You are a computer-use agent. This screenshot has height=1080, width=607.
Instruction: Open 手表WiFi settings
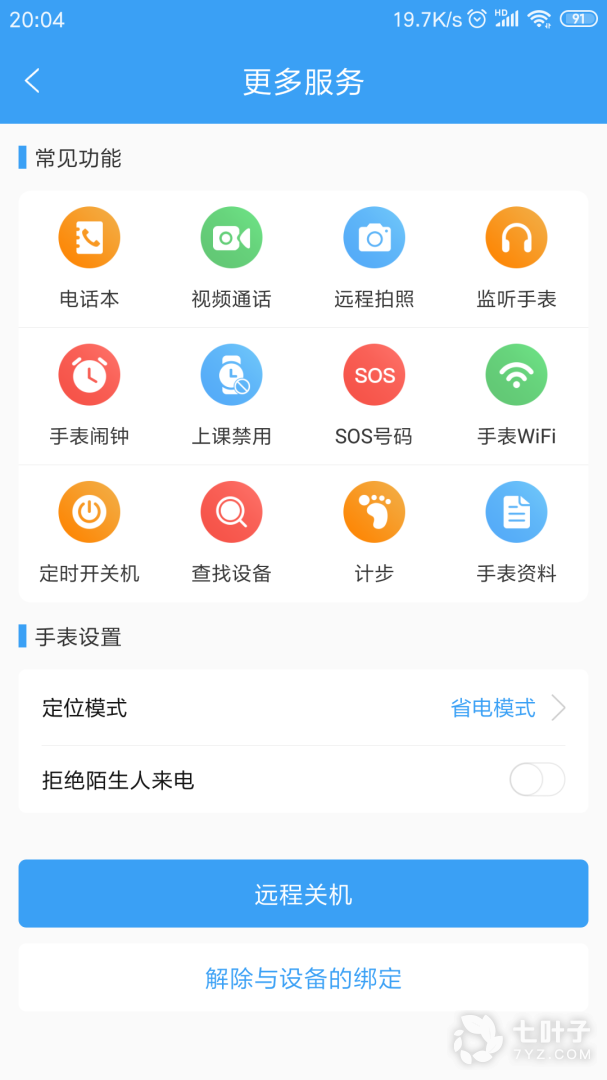click(516, 394)
